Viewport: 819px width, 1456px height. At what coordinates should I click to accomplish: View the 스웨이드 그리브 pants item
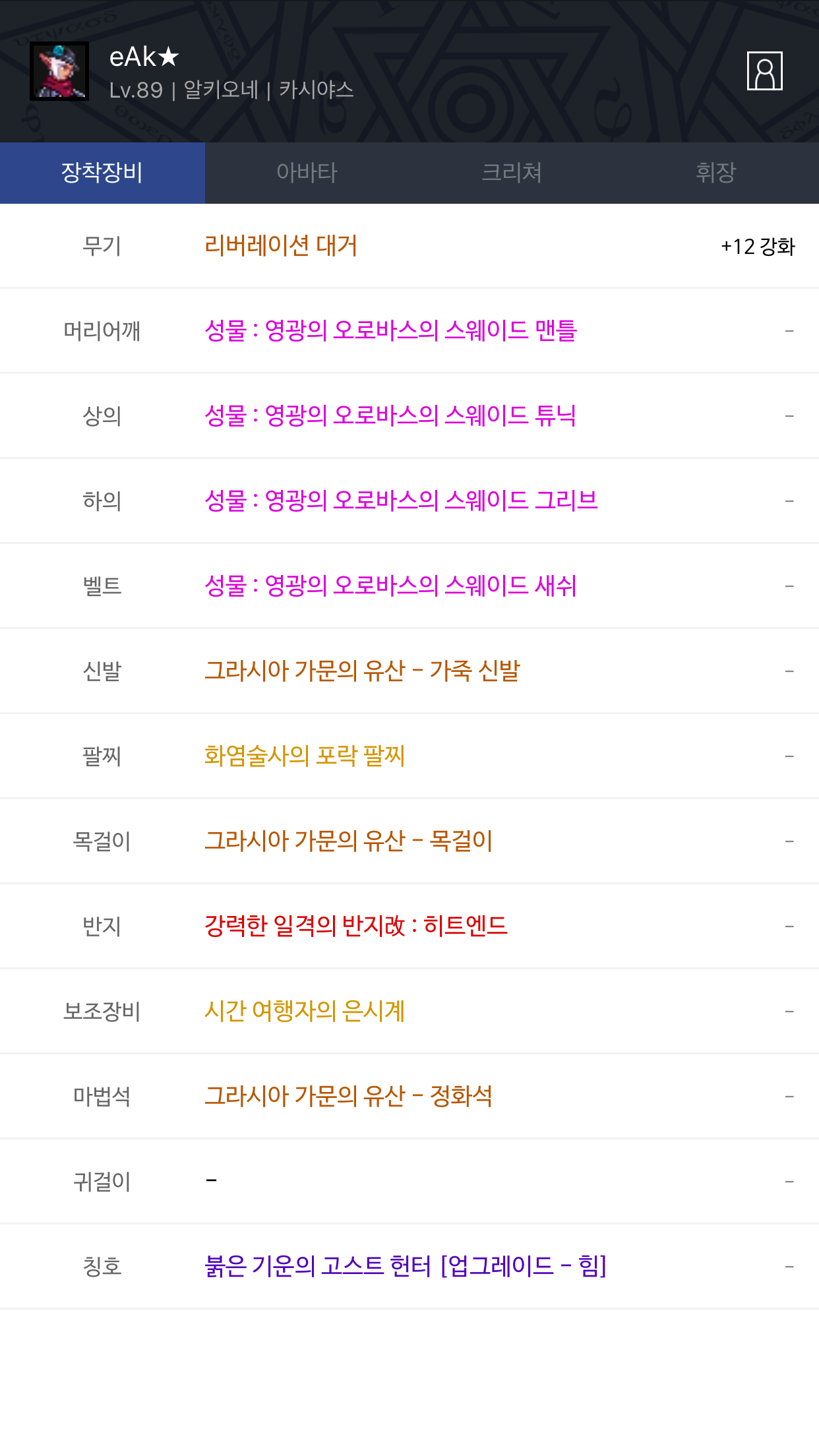[401, 501]
